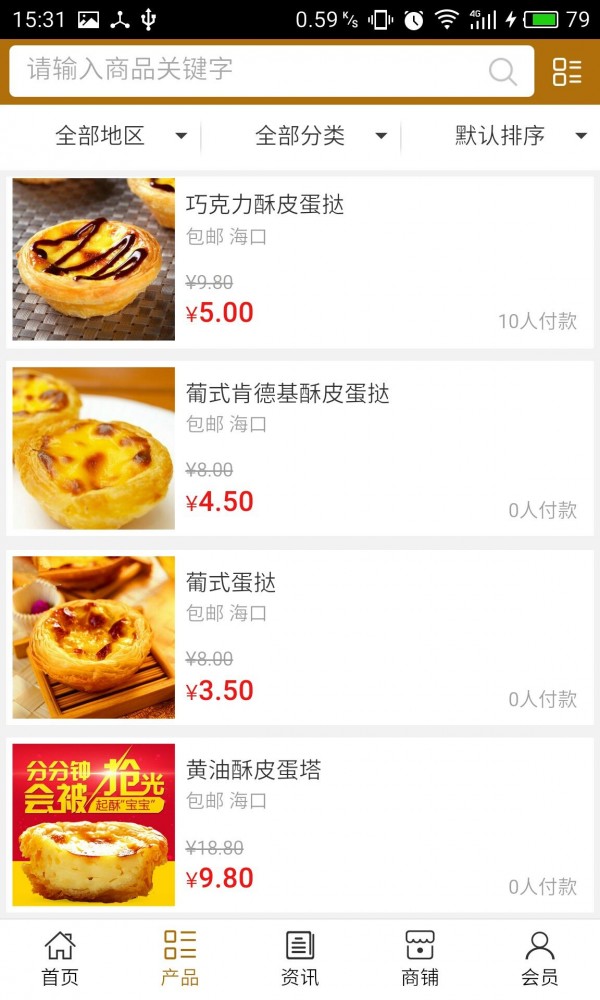Screen dimensions: 600x1000
Task: Switch to the 资讯 news tab
Action: 300,958
